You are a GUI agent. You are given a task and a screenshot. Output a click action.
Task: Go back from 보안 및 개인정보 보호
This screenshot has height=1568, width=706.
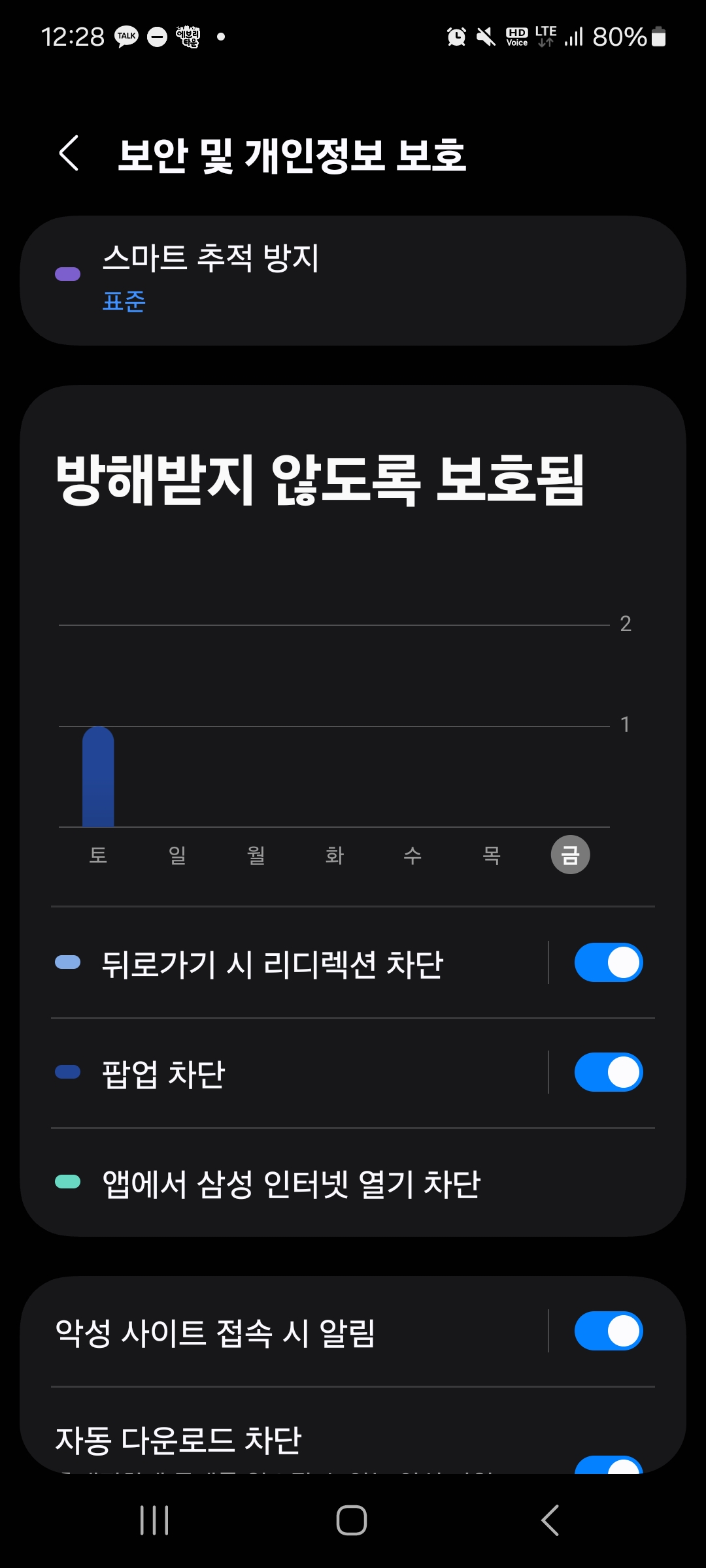(x=69, y=154)
